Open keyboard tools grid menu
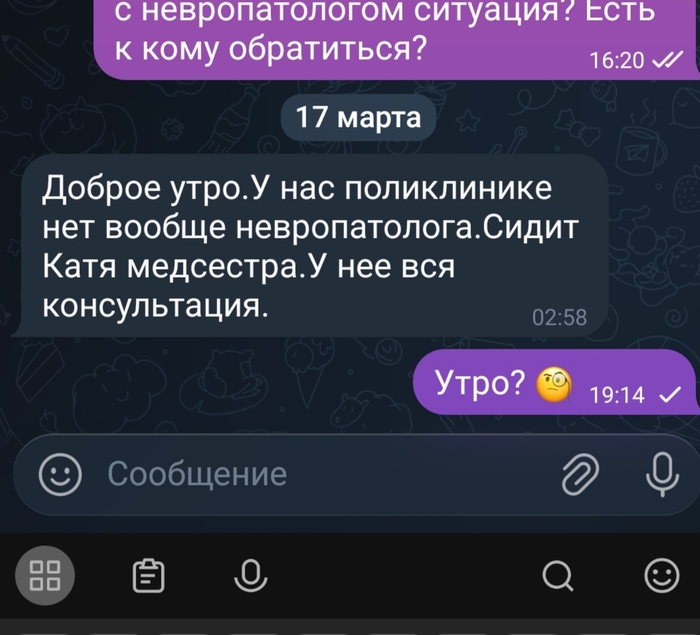Viewport: 700px width, 635px height. click(x=45, y=575)
